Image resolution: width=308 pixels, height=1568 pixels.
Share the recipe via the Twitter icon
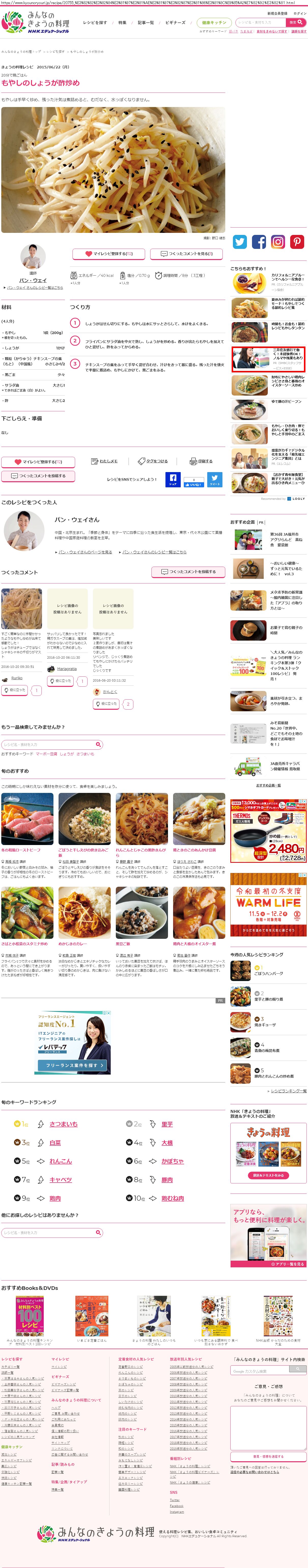240,242
